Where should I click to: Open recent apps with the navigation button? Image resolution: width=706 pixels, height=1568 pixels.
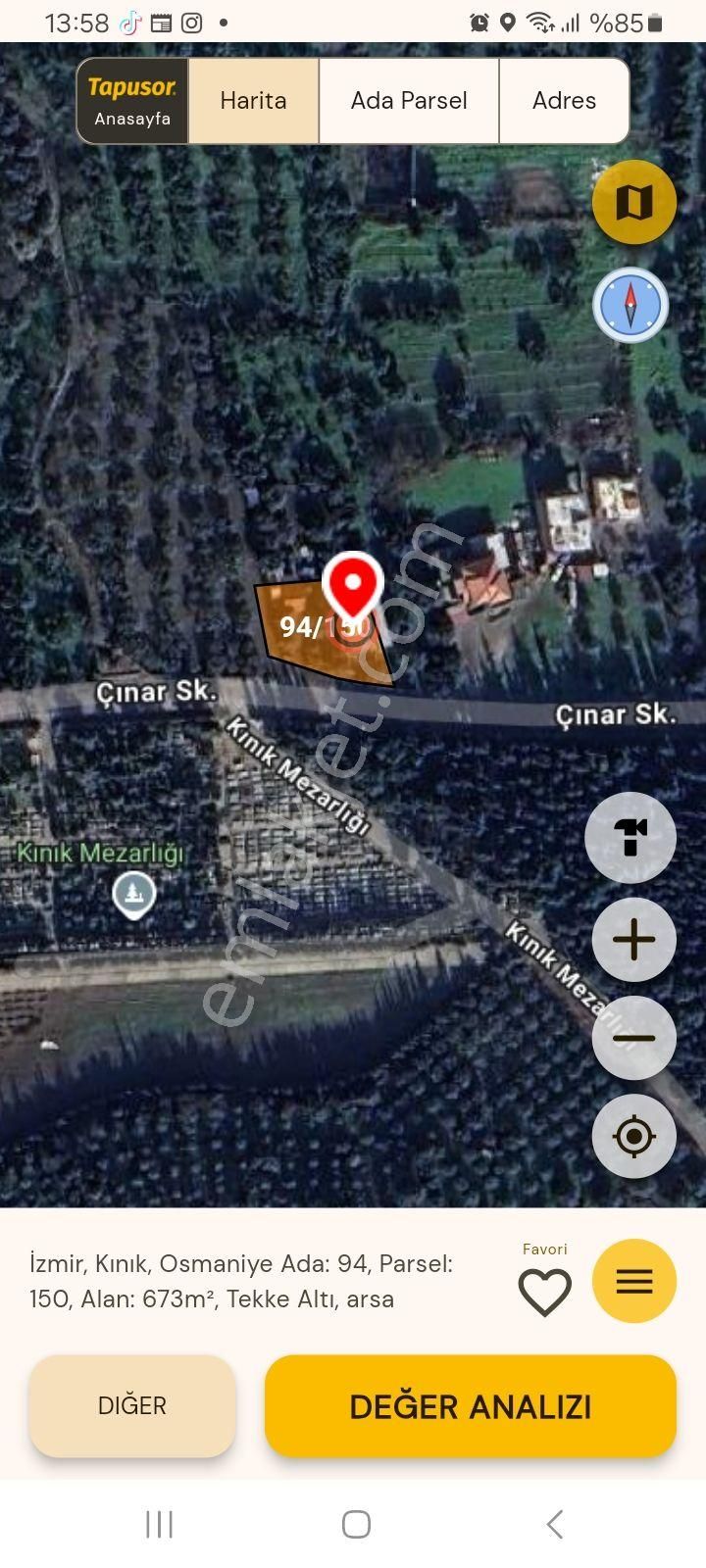click(159, 1525)
